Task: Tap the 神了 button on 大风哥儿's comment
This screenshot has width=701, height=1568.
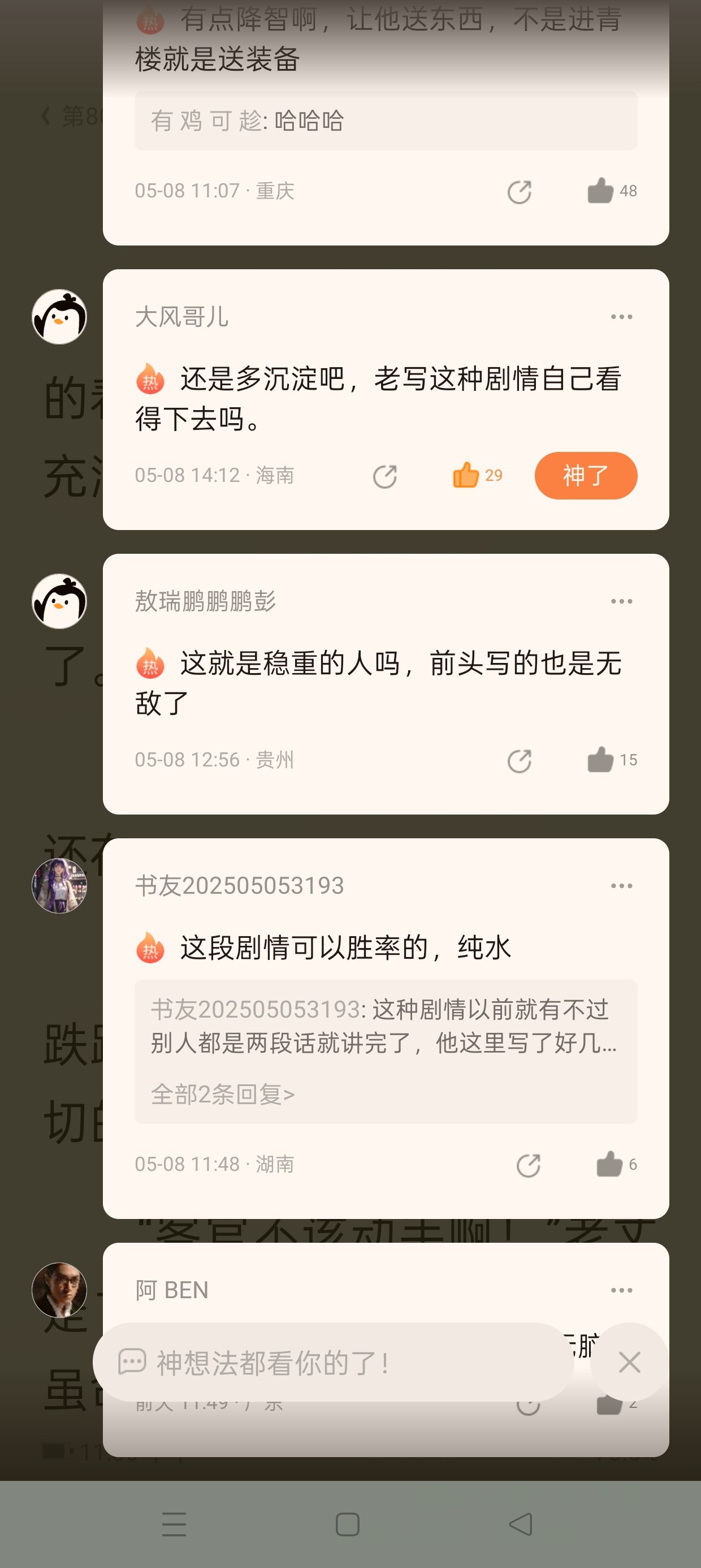Action: [585, 475]
